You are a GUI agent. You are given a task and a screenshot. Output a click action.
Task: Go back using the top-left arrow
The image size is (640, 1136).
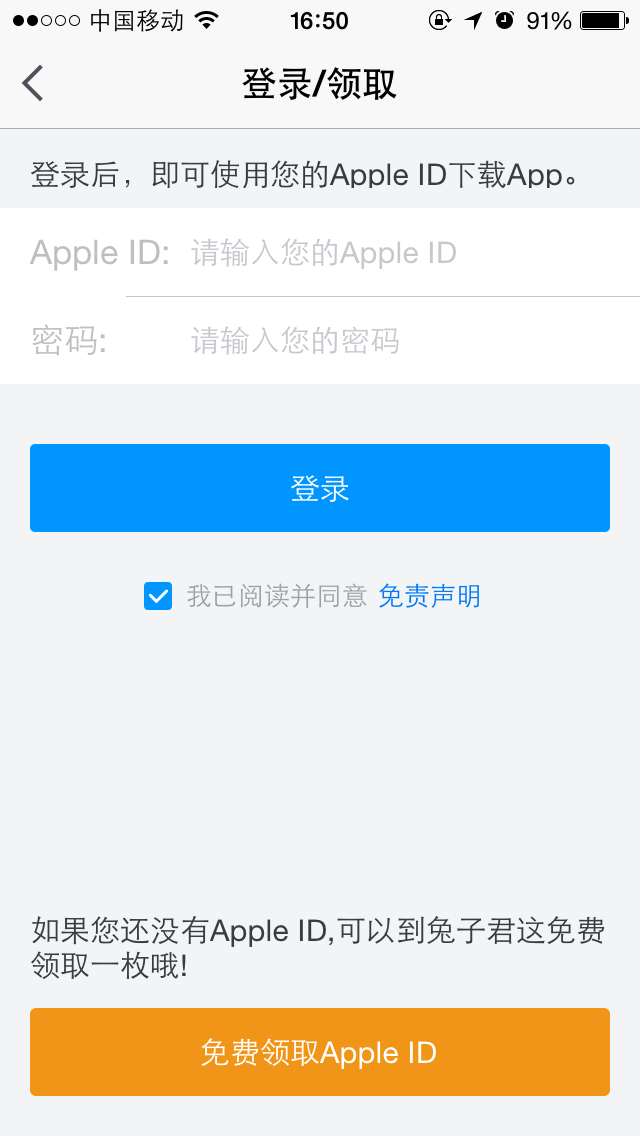coord(33,83)
